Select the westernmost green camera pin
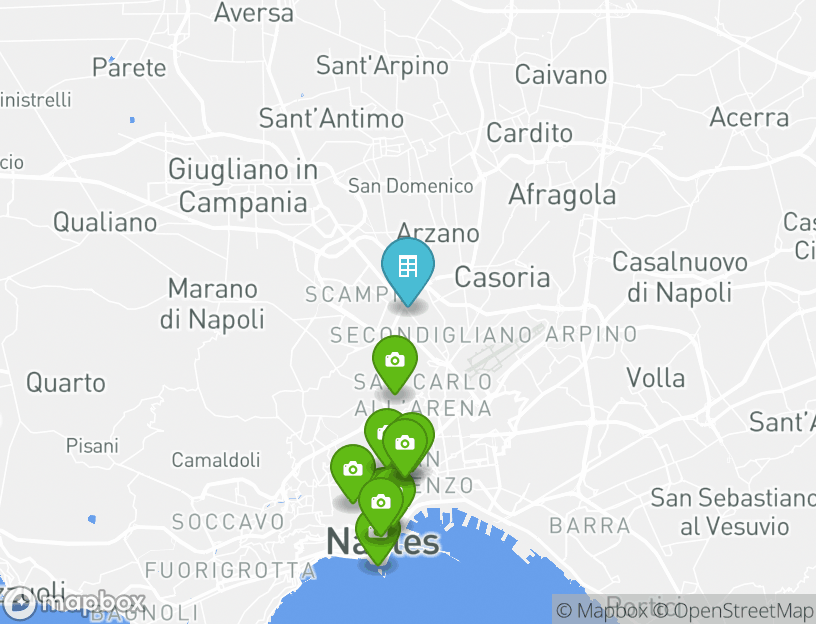This screenshot has height=624, width=816. 352,469
